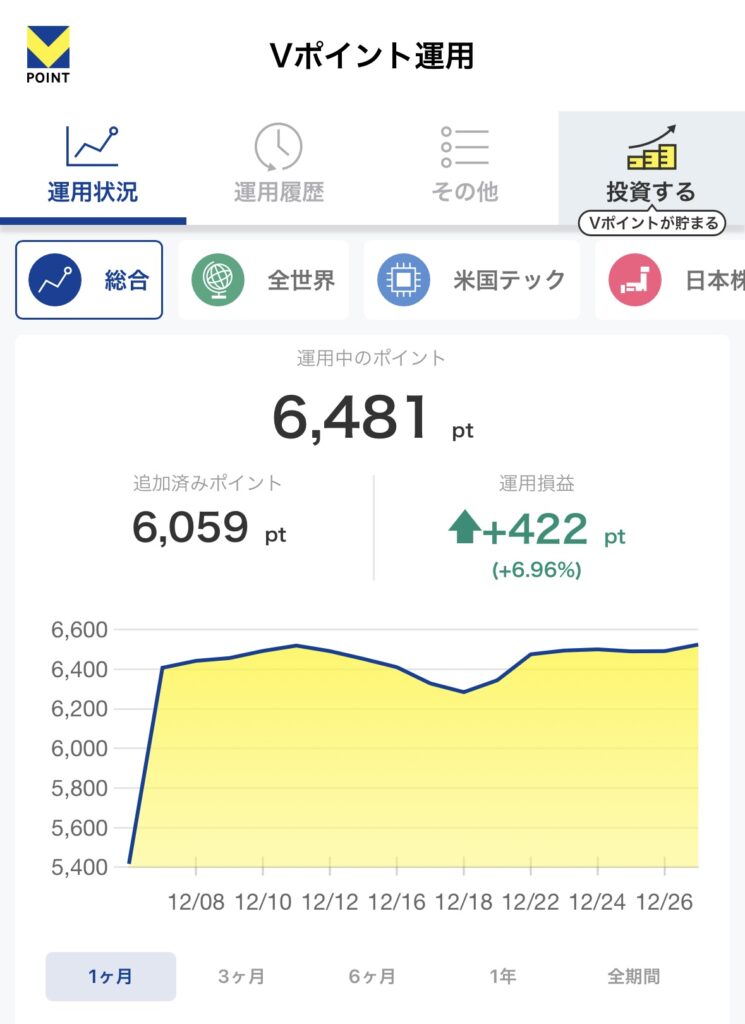Switch to the その他 tab

click(465, 166)
